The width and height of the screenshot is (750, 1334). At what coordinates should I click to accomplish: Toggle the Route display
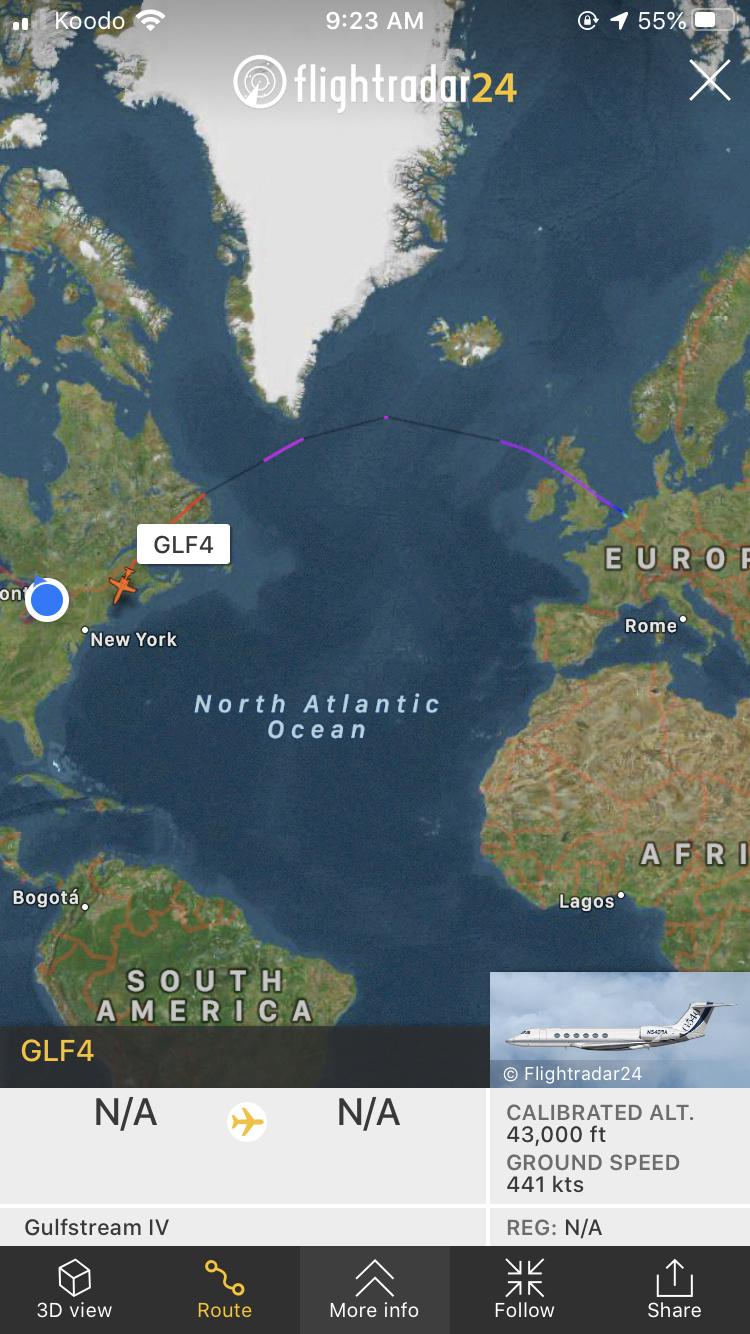[224, 1290]
